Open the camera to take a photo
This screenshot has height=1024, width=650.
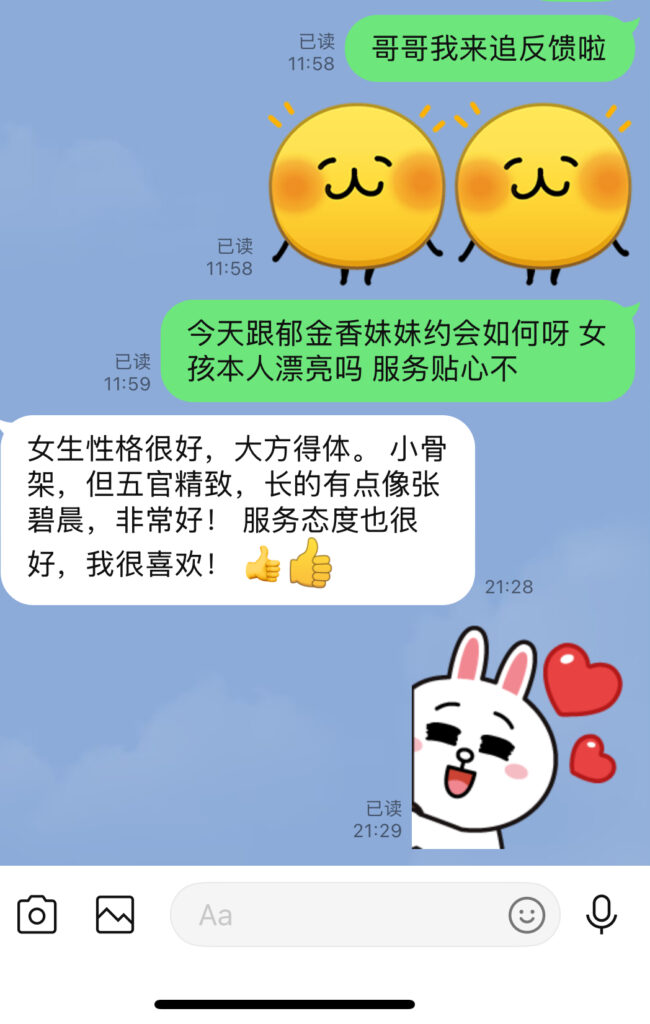point(37,914)
